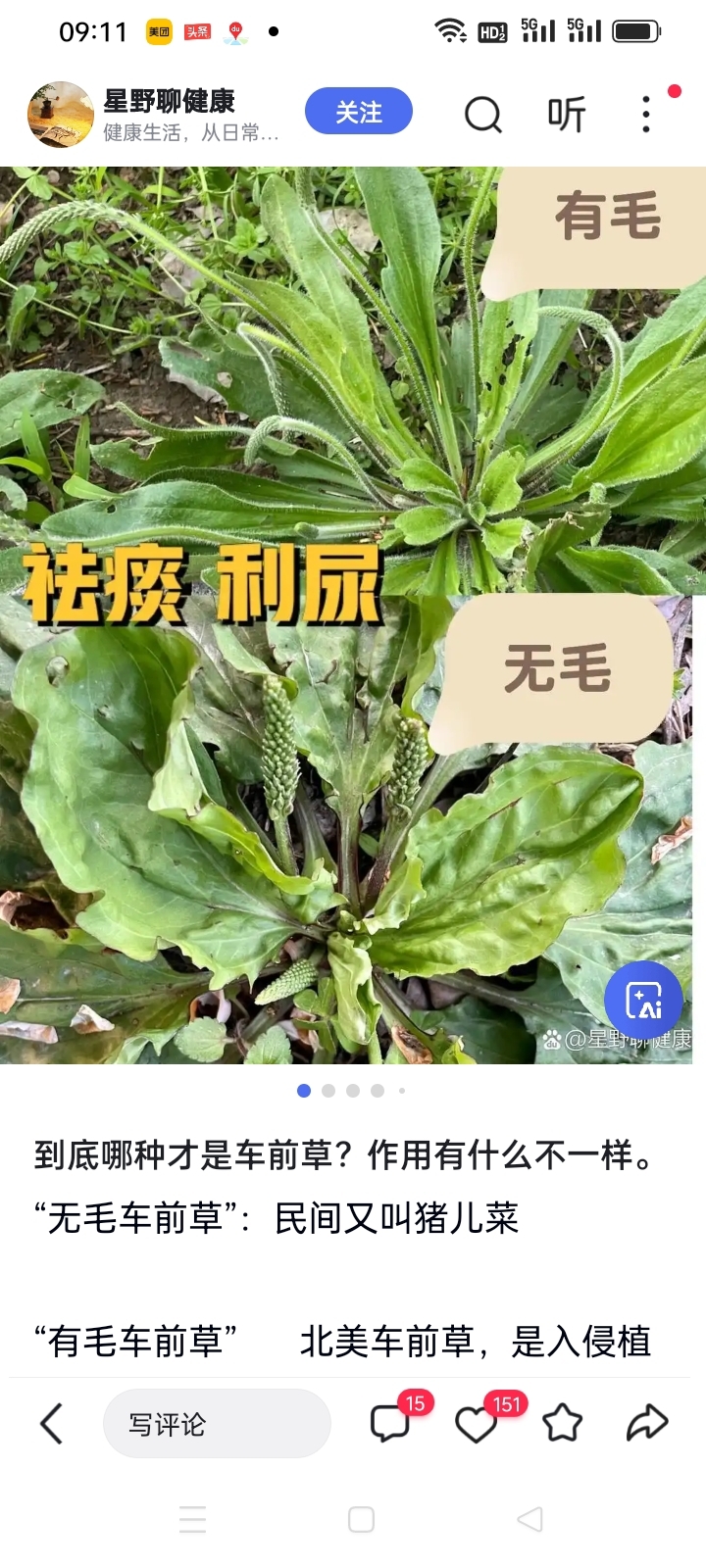
Task: Tap the AI image recognition button
Action: pyautogui.click(x=643, y=1001)
